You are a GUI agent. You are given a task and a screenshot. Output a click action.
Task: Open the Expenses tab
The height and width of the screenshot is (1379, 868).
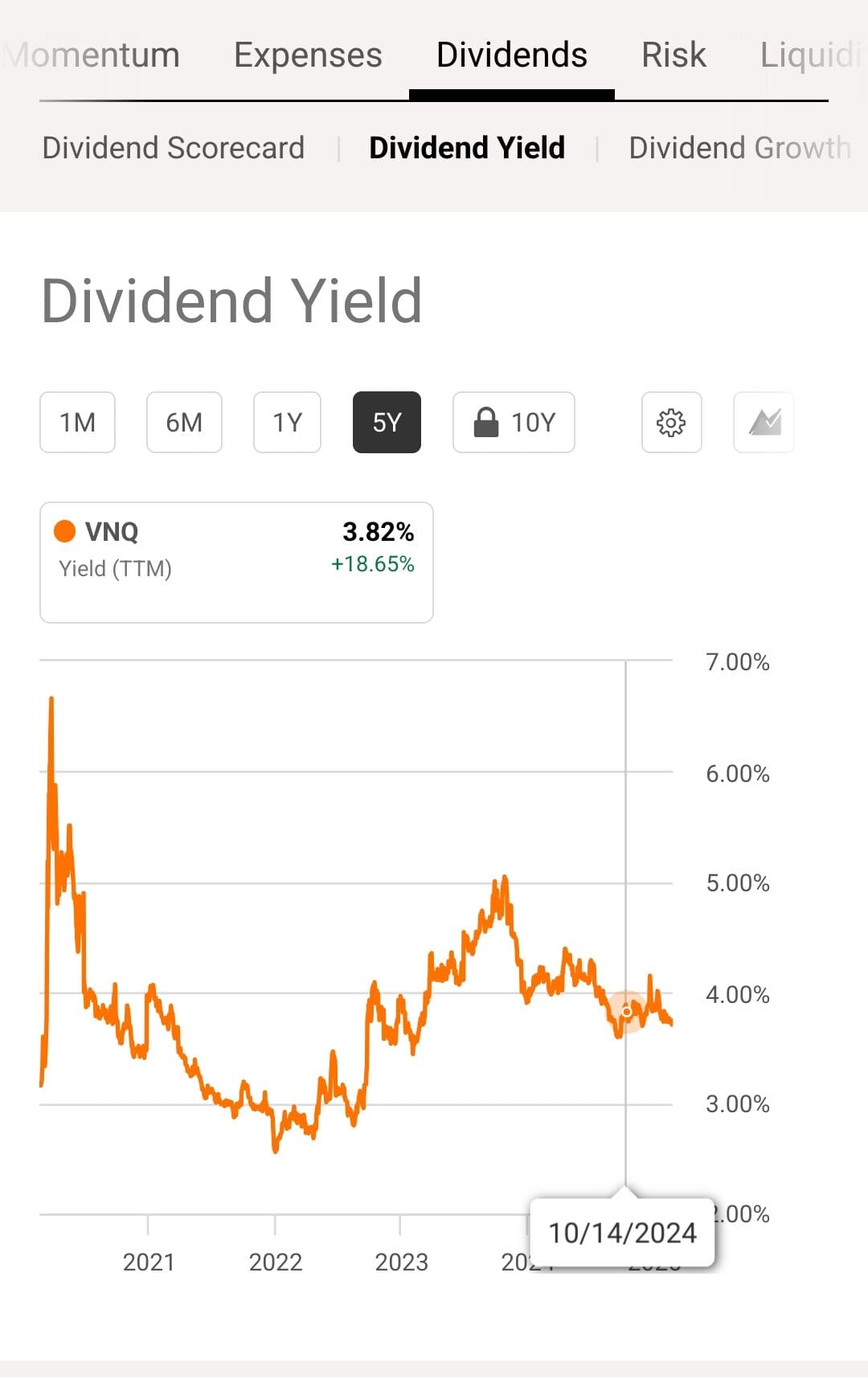pos(308,55)
